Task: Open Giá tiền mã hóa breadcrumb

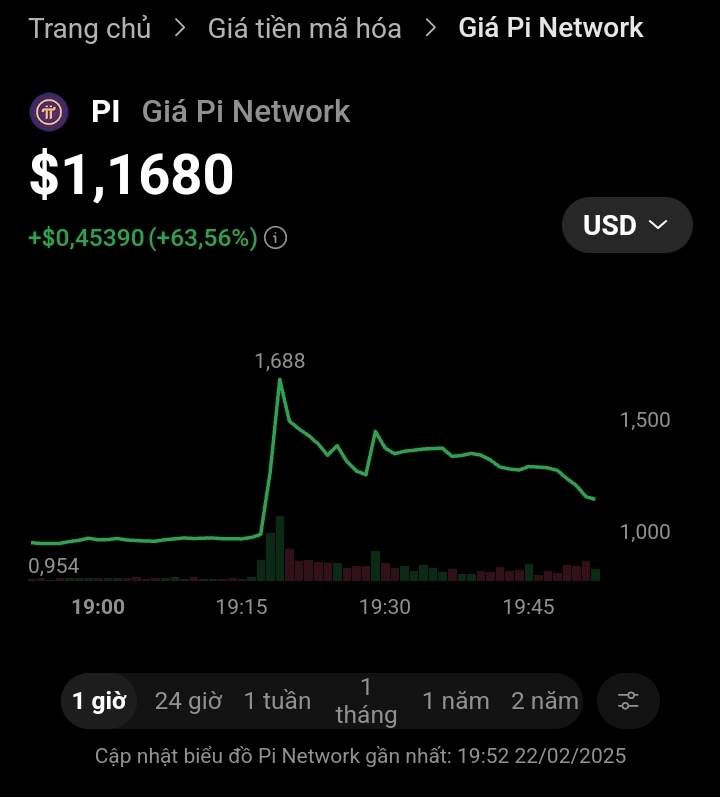Action: pos(304,28)
